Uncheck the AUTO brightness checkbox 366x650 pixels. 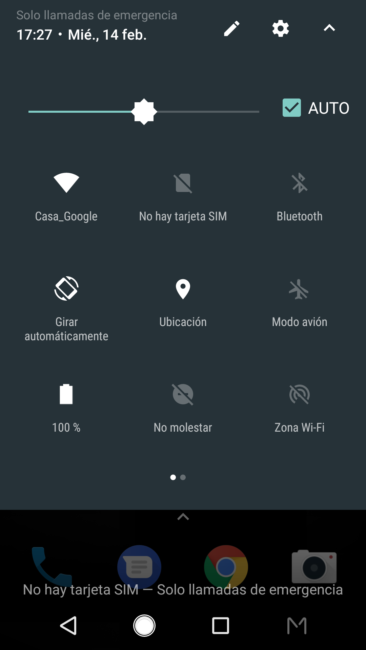[x=291, y=108]
